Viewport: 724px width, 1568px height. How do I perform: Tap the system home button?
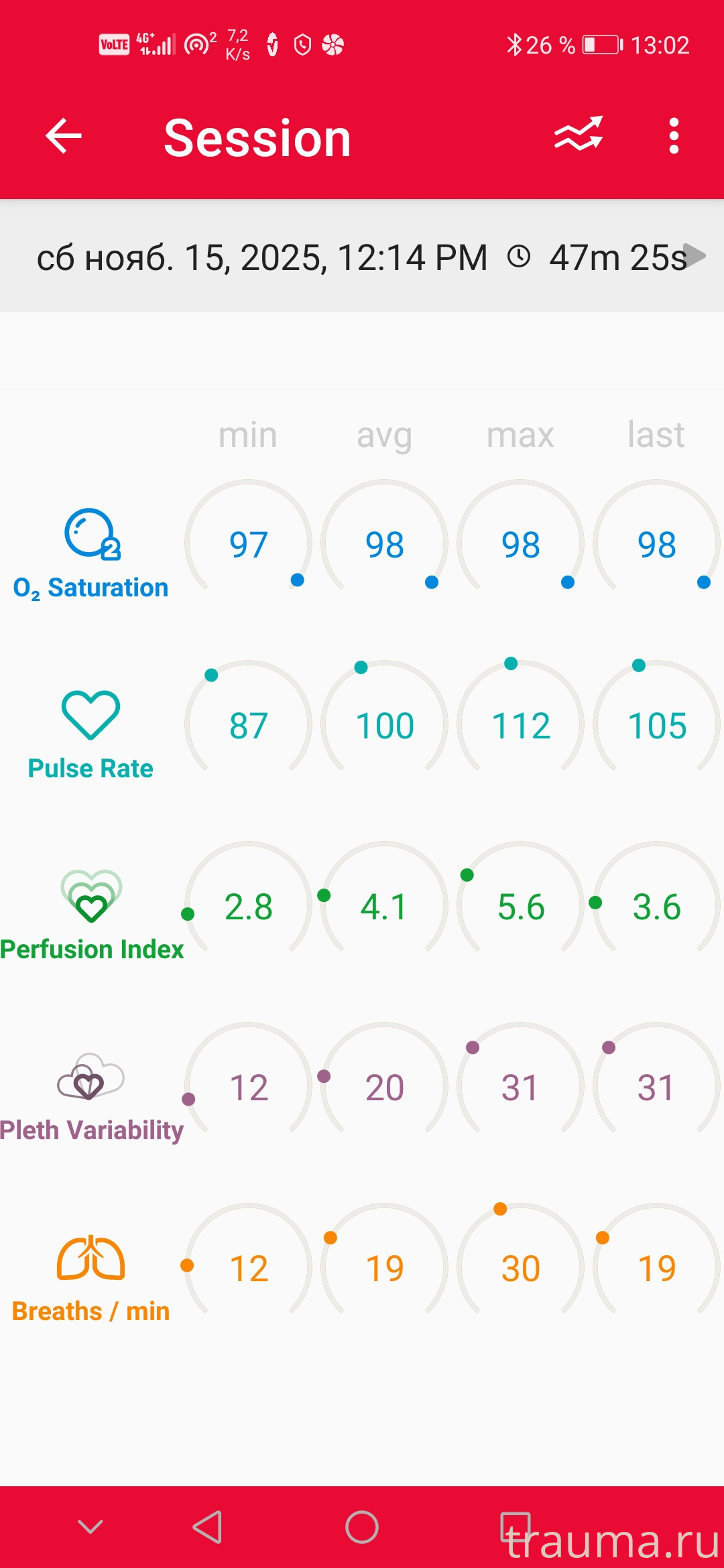[x=362, y=1527]
